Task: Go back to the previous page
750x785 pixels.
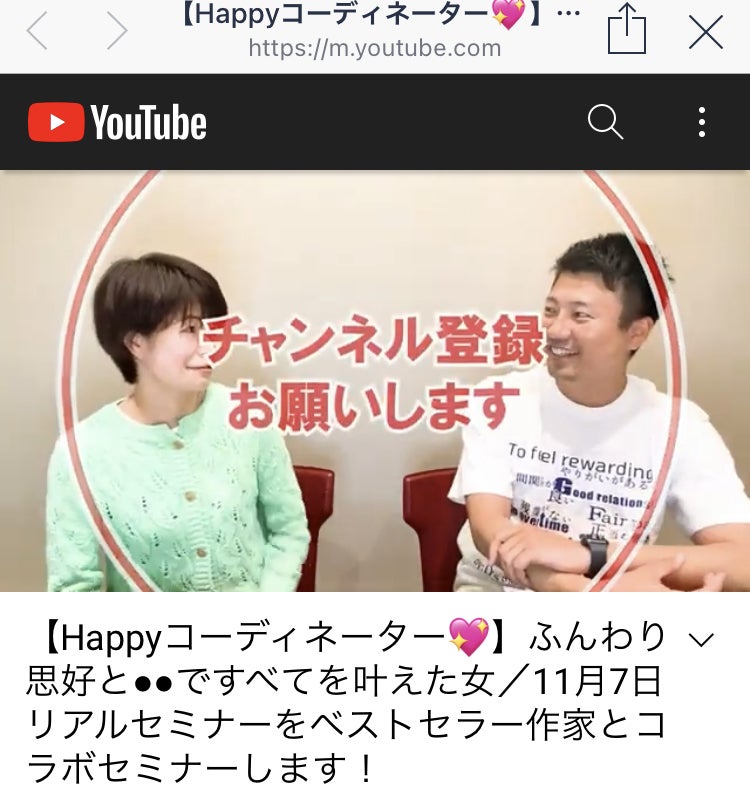Action: pos(37,32)
